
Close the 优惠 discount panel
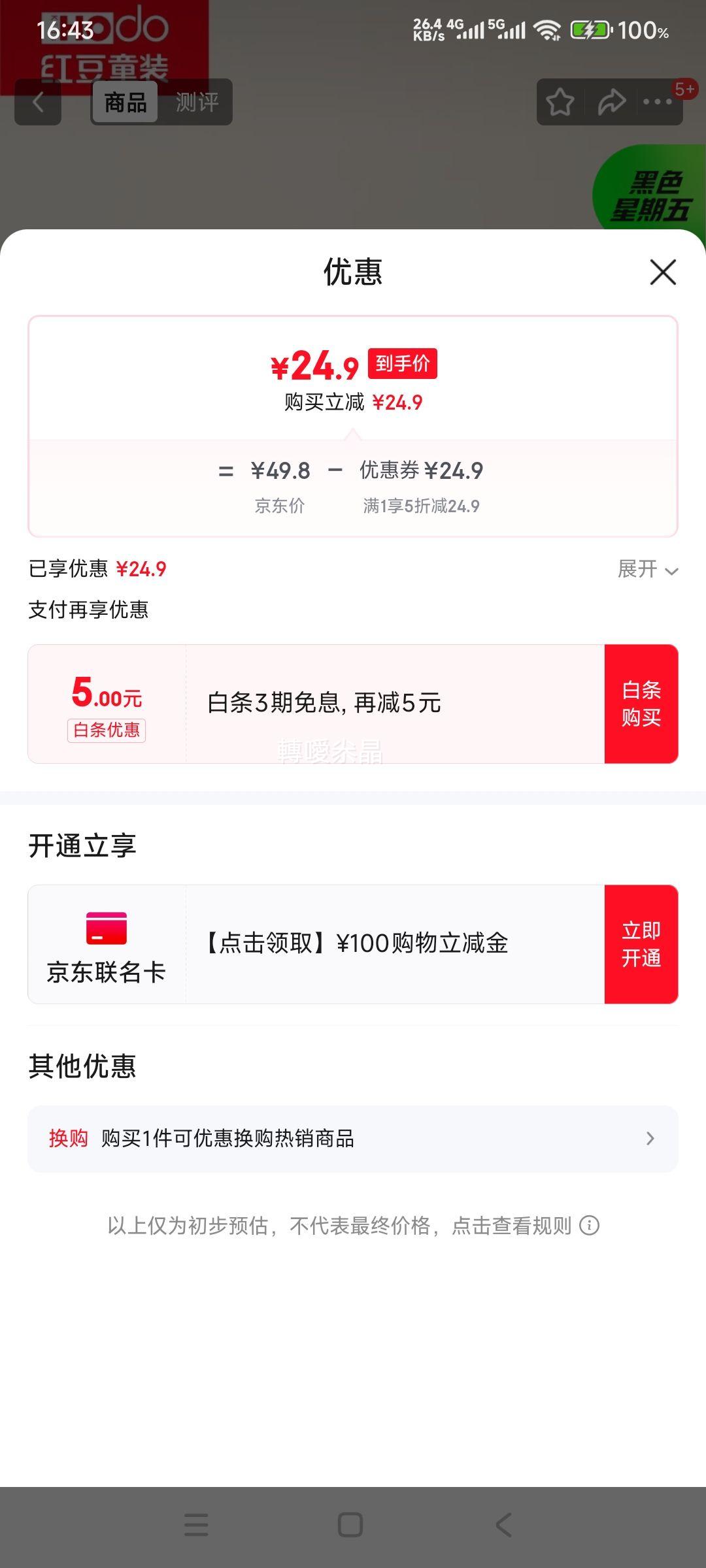tap(663, 272)
